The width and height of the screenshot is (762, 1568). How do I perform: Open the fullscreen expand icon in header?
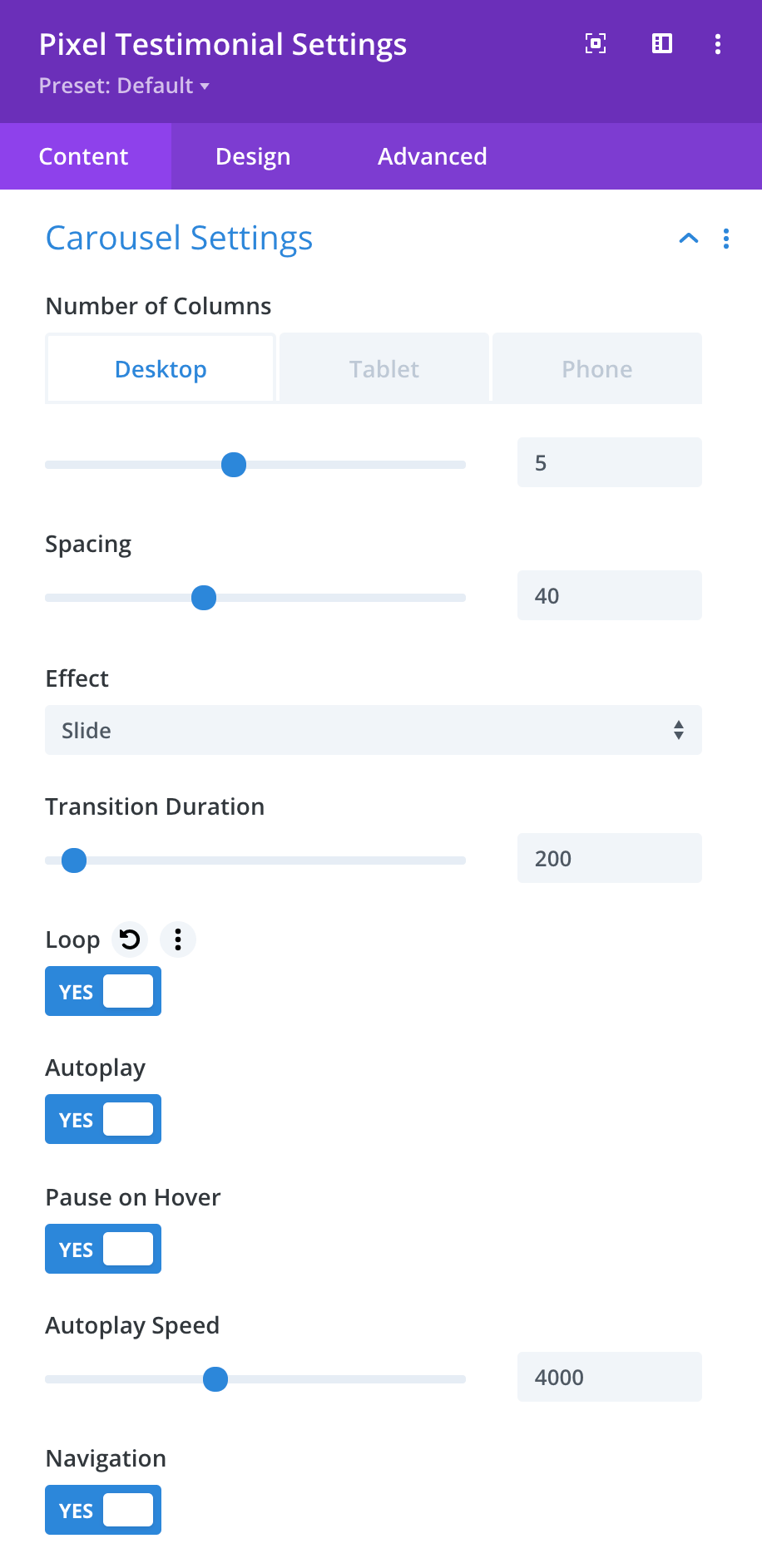(596, 44)
